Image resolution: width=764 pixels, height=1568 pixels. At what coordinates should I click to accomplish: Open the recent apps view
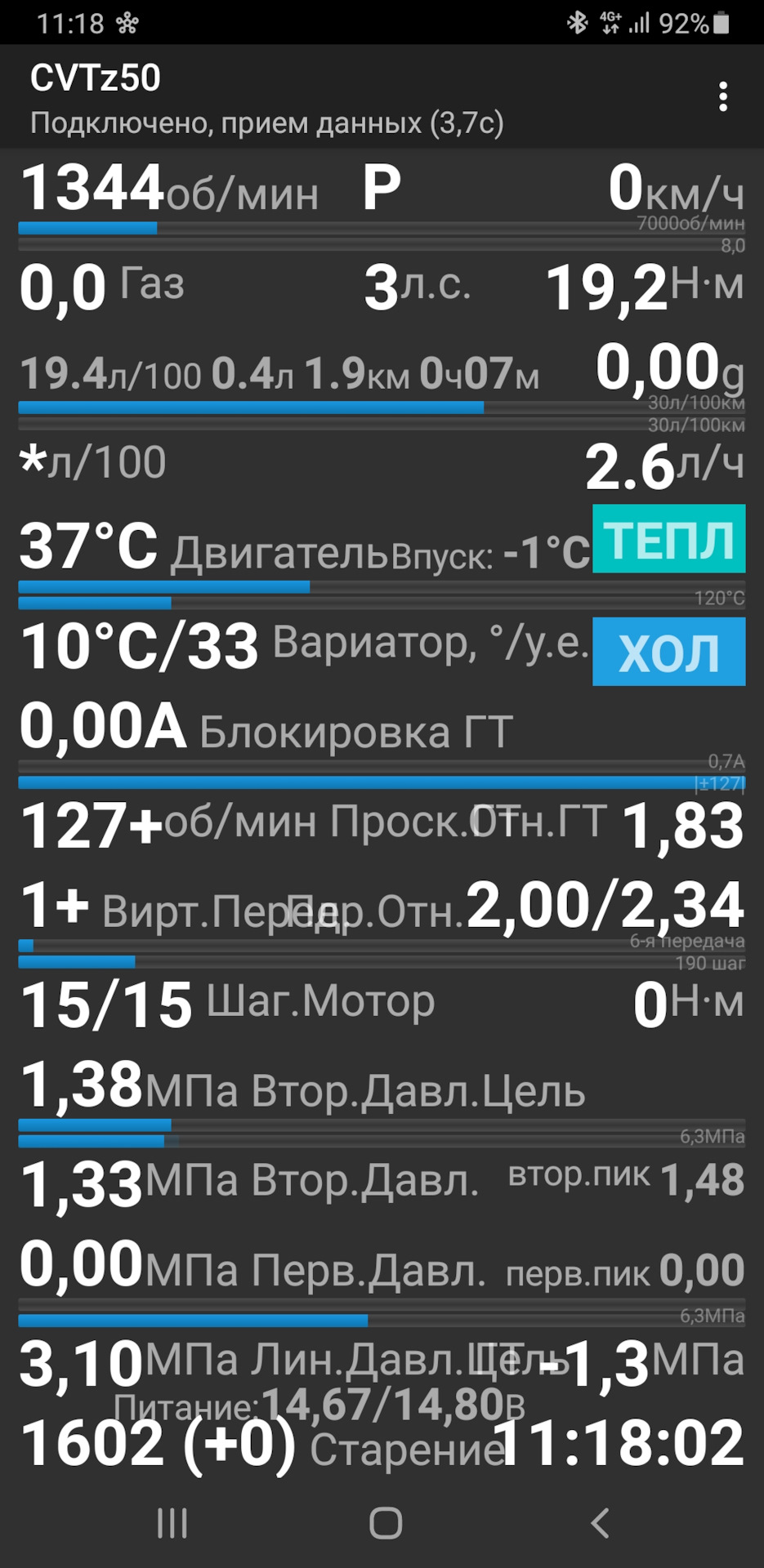tap(172, 1523)
